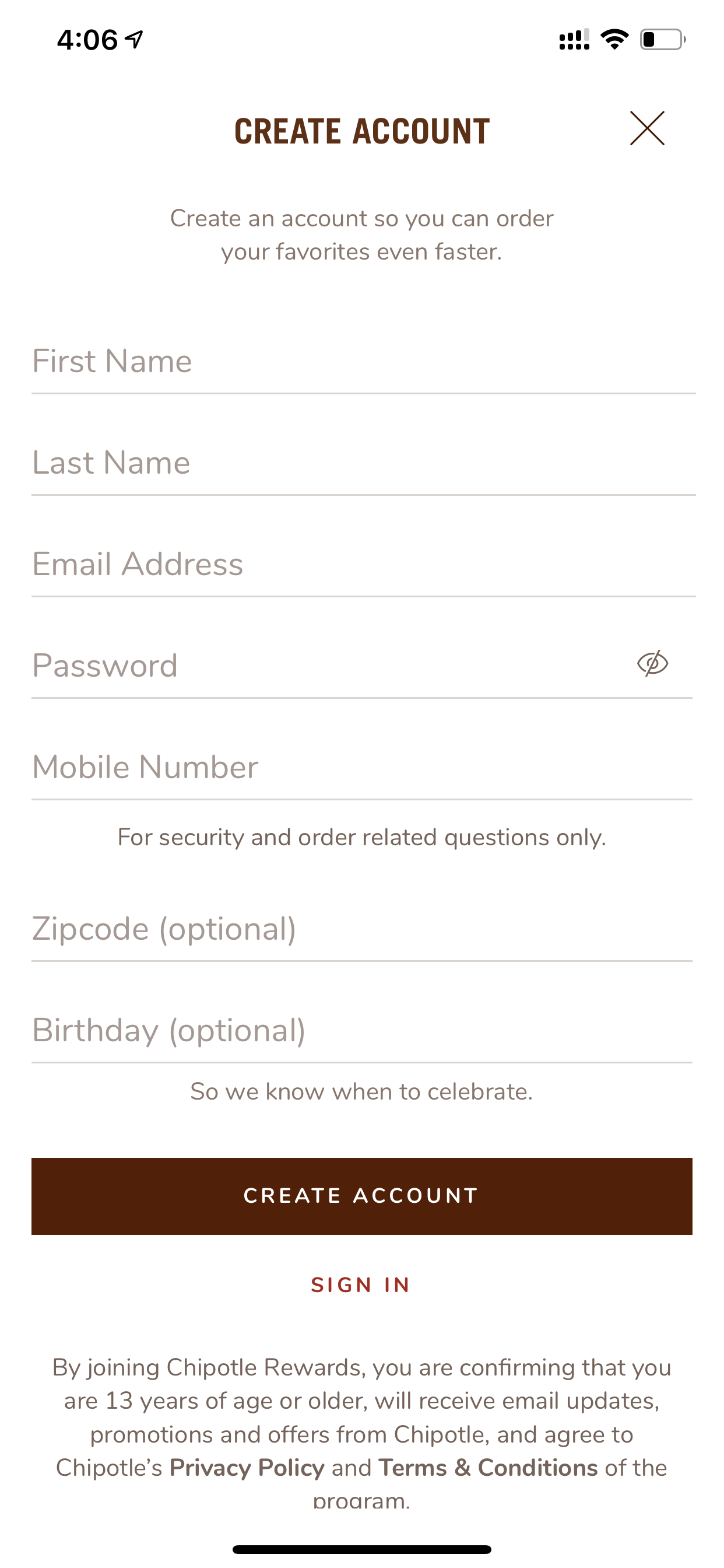This screenshot has height=1568, width=724.
Task: Open the Birthday (optional) field
Action: pos(362,1031)
